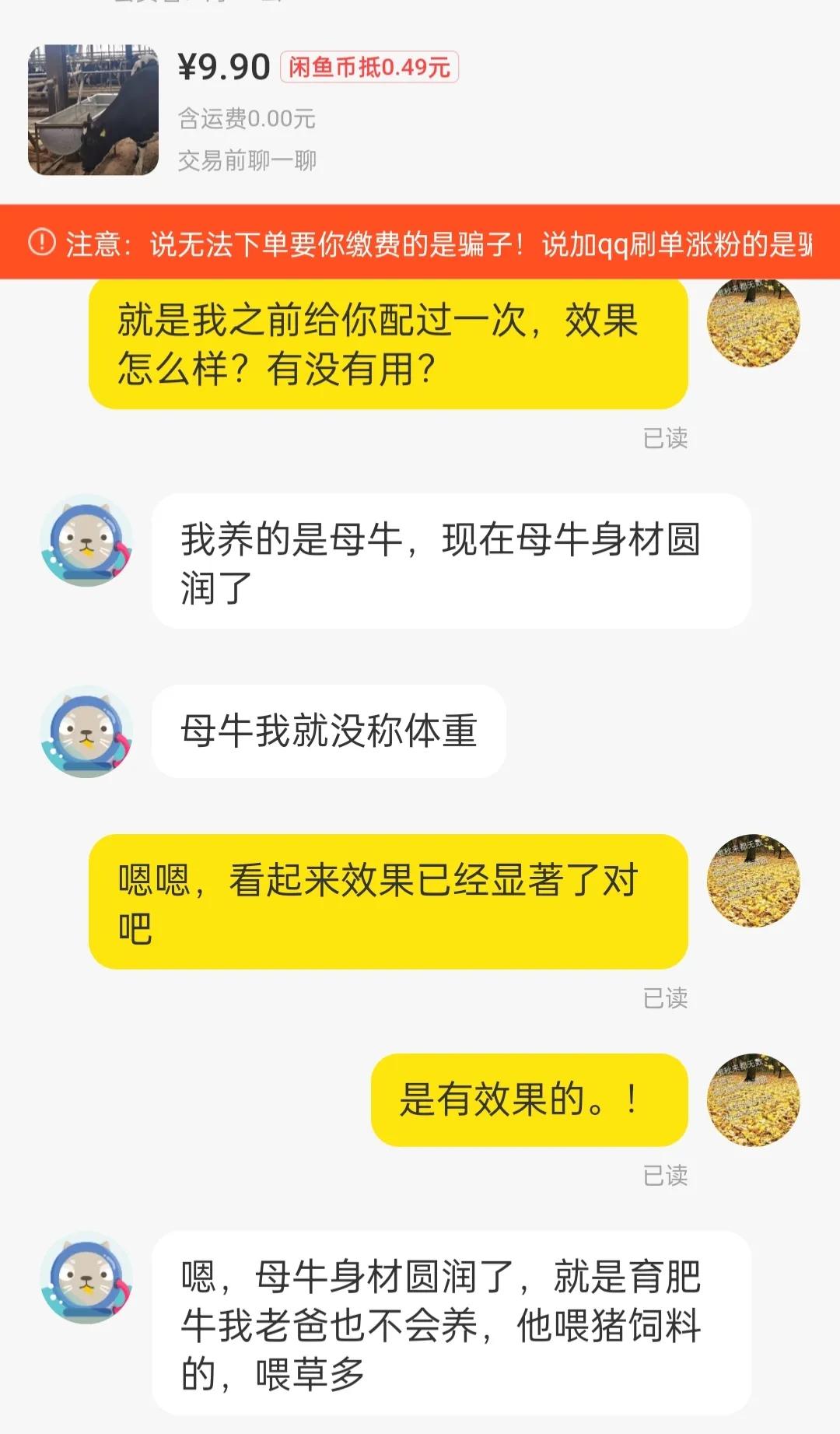Screen dimensions: 840x1434
Task: Click the seller's cat avatar icon
Action: (x=85, y=545)
